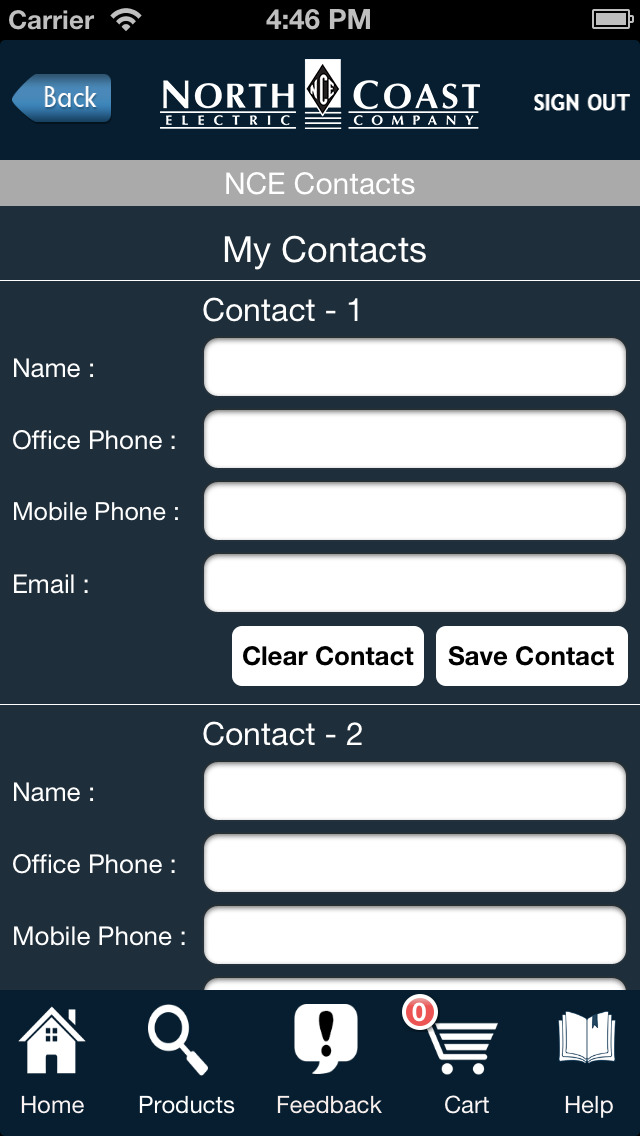
Task: Select Contact 2 Office Phone field
Action: 415,863
